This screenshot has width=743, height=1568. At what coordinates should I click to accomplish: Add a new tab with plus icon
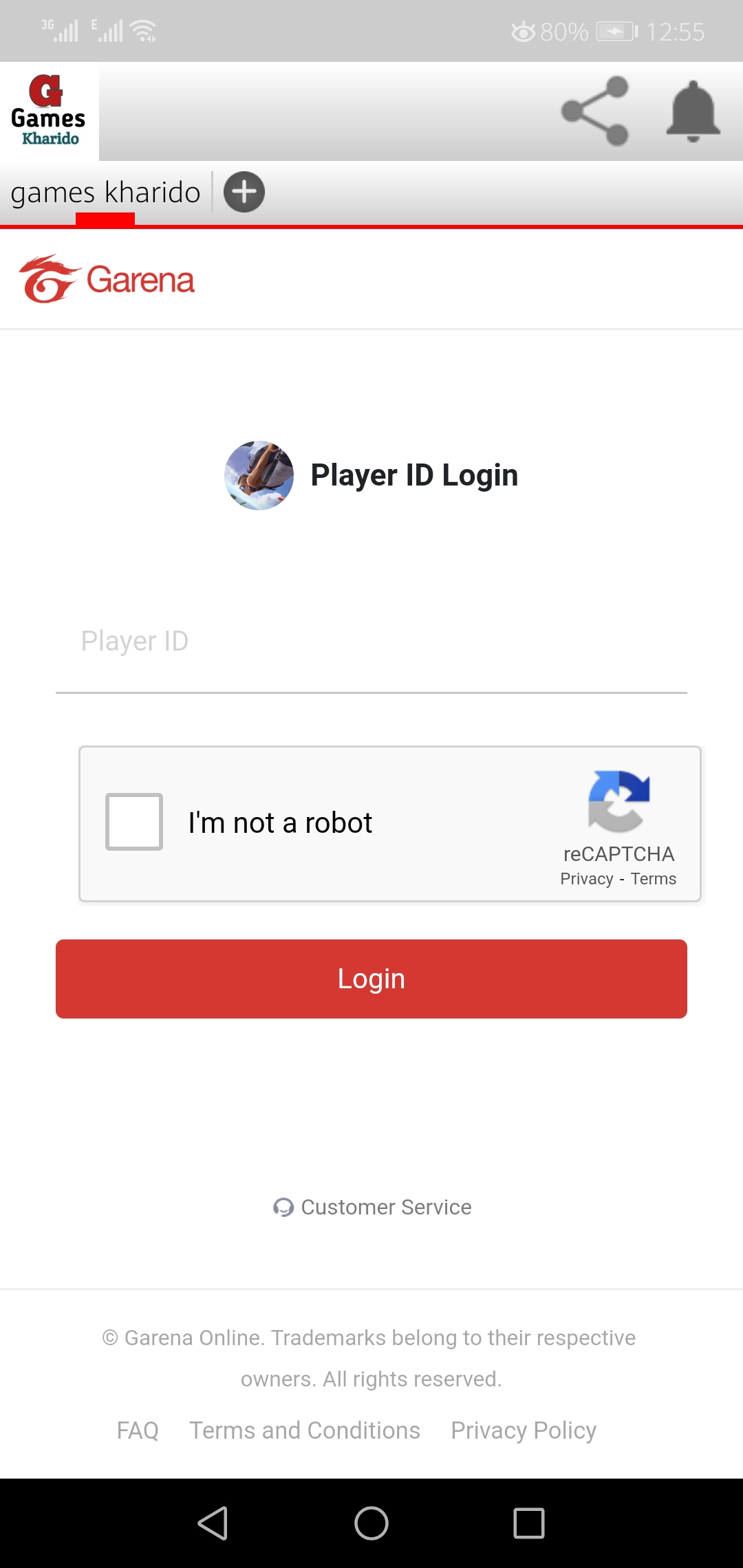(244, 192)
